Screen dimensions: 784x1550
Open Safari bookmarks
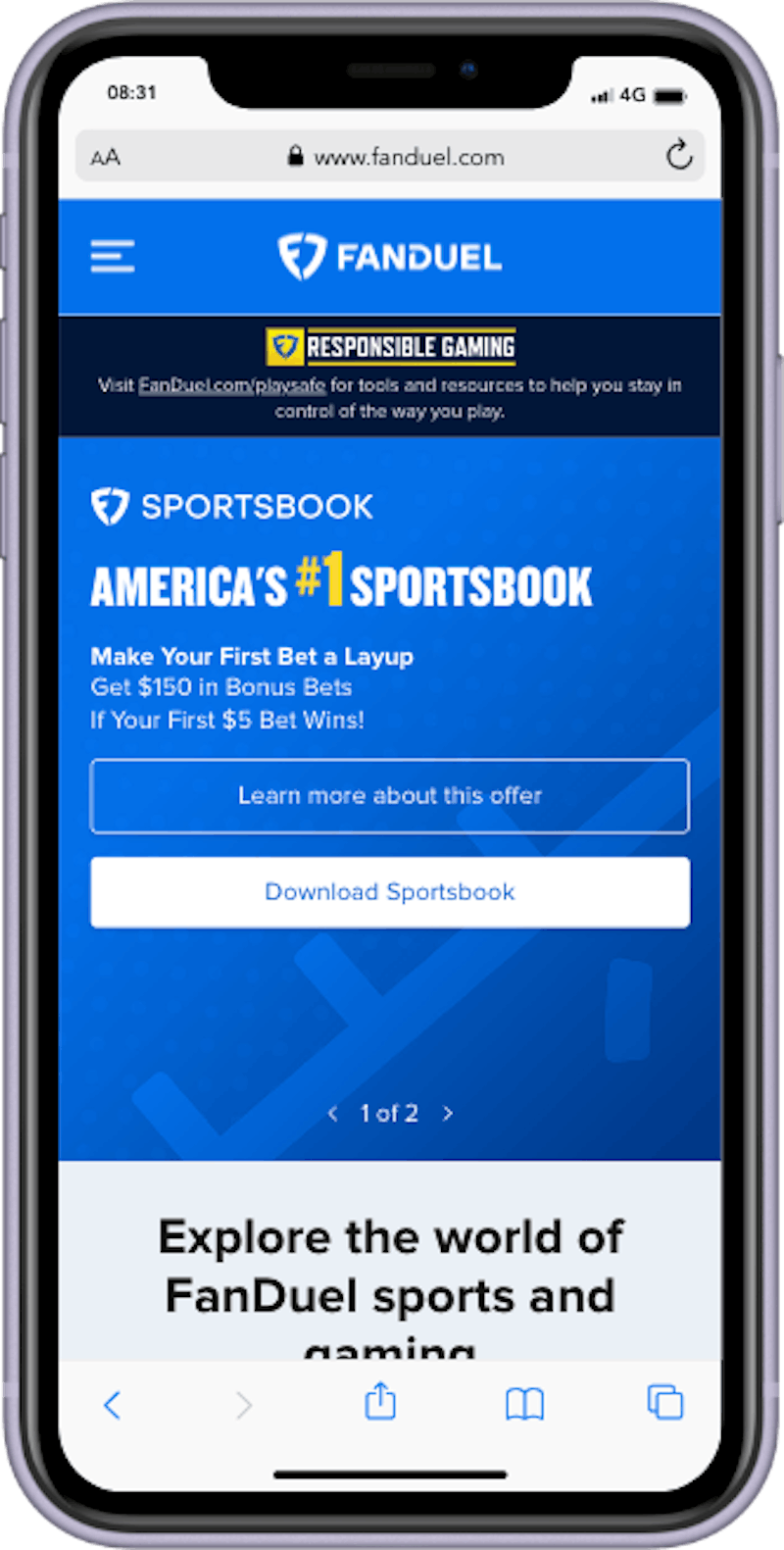[x=524, y=1404]
